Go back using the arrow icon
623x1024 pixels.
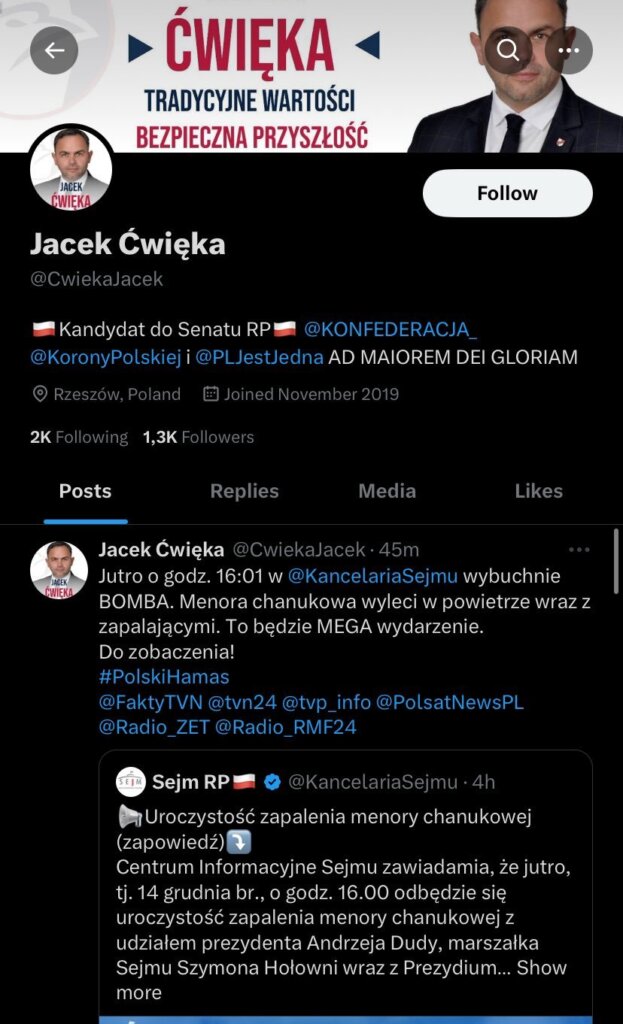pos(54,50)
